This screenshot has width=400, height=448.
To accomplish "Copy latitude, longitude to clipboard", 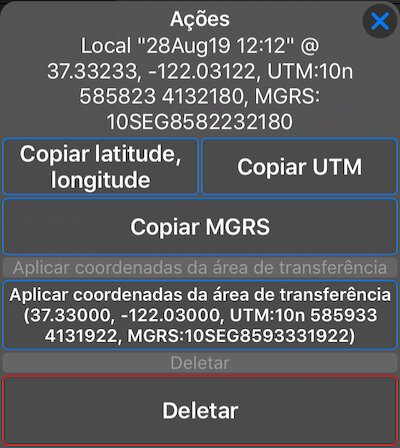I will (100, 167).
